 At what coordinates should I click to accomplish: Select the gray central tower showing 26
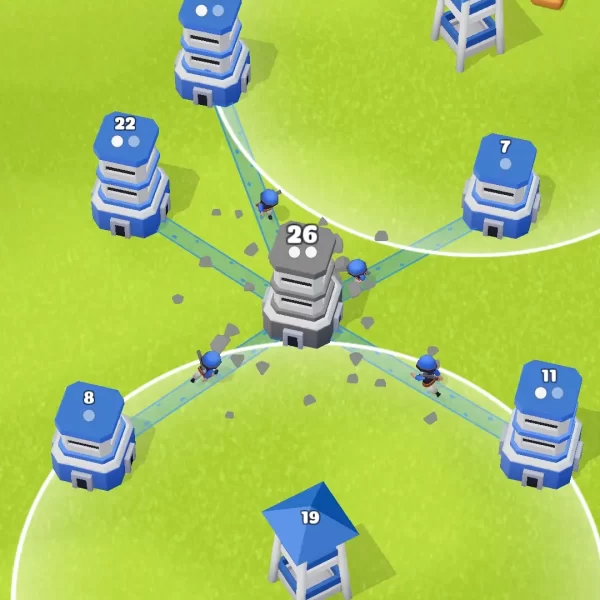(302, 285)
